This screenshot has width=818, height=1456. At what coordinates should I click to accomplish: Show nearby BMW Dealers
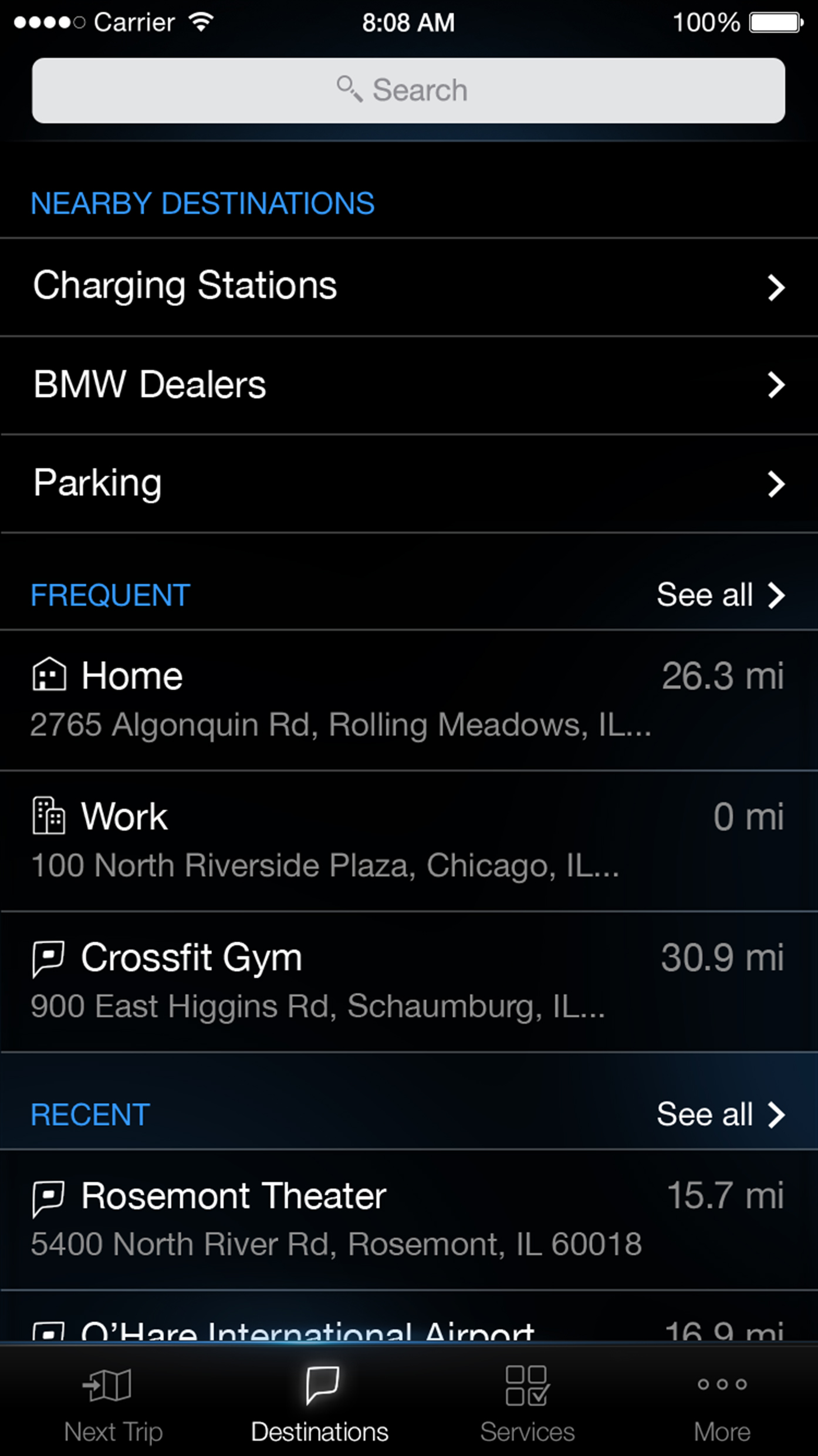(408, 385)
